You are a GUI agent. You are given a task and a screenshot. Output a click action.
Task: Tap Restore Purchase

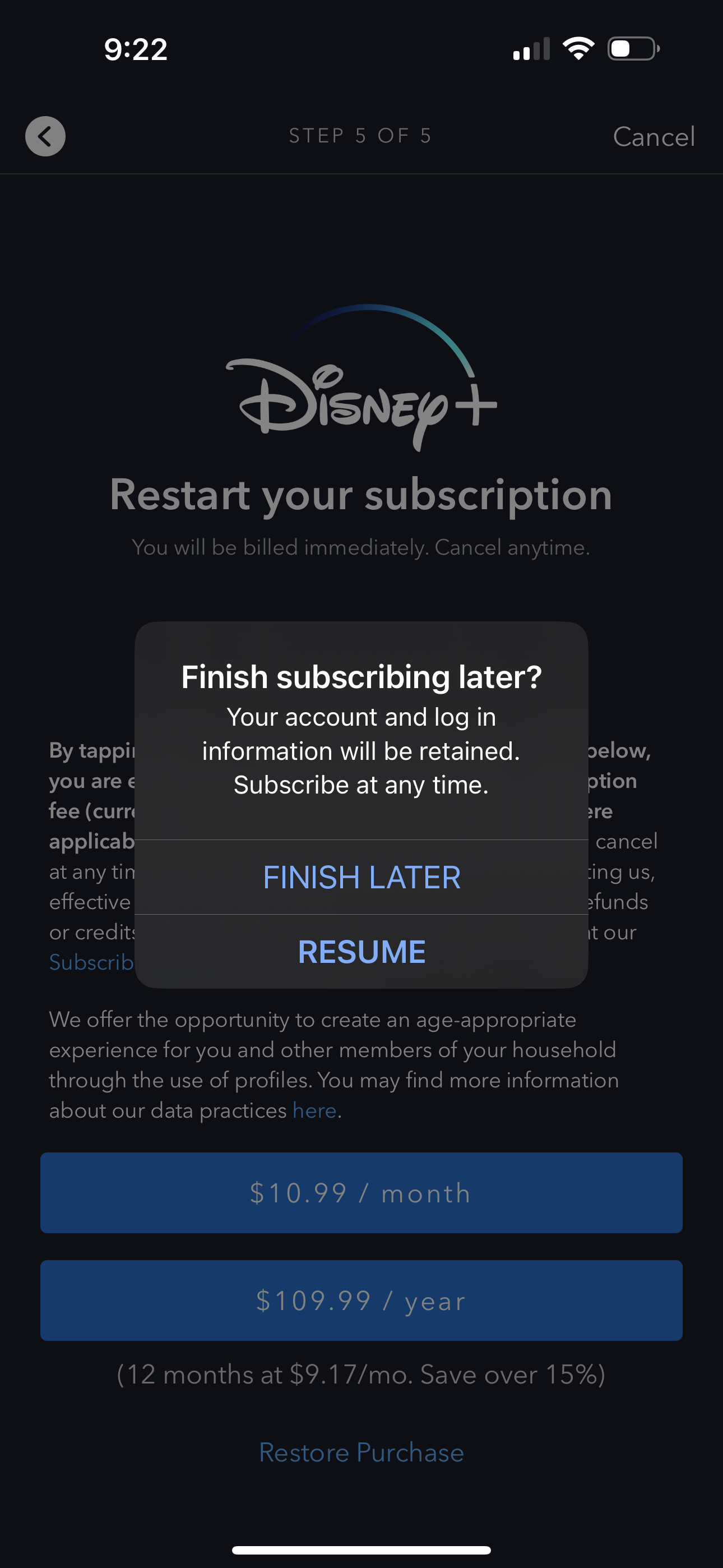tap(361, 1453)
